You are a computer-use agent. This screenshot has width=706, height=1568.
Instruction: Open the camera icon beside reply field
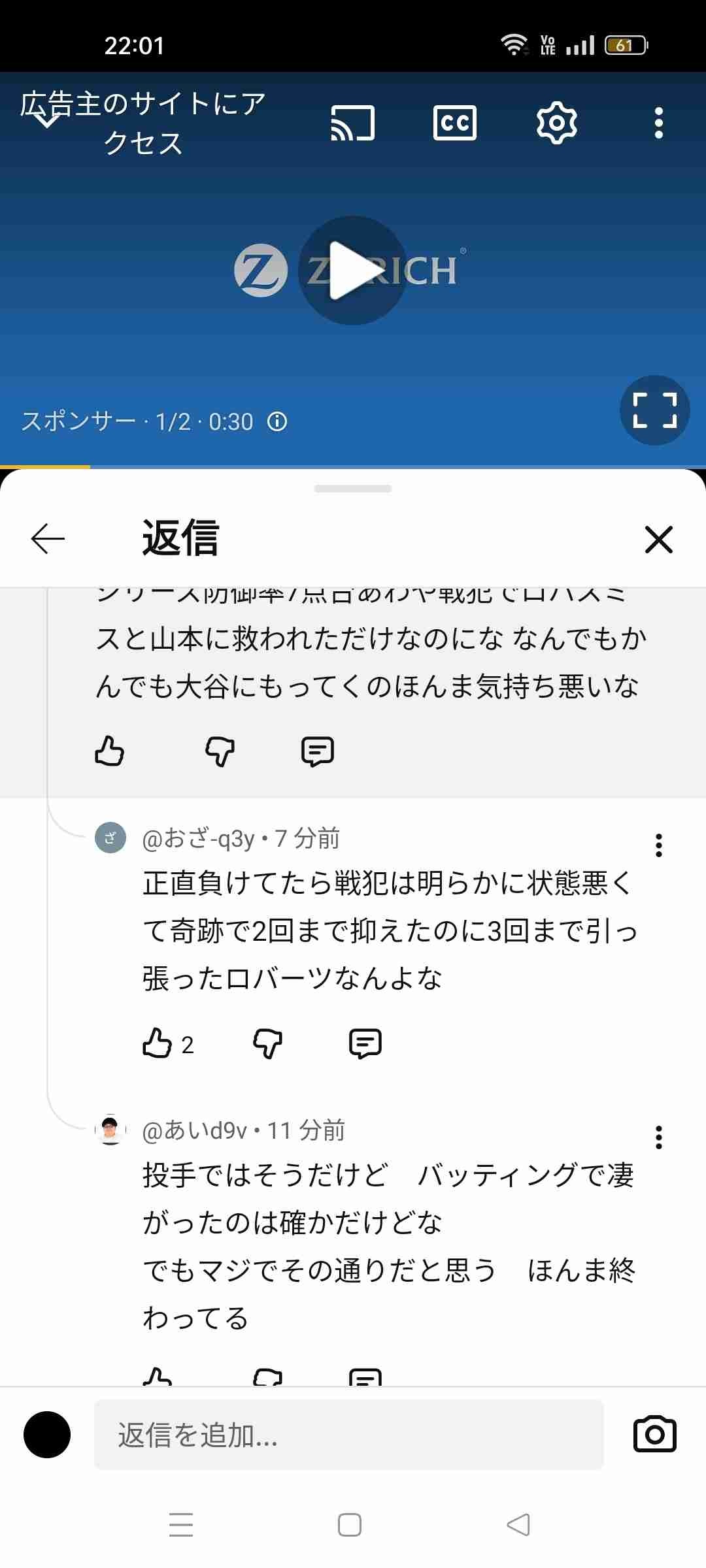pos(654,1435)
